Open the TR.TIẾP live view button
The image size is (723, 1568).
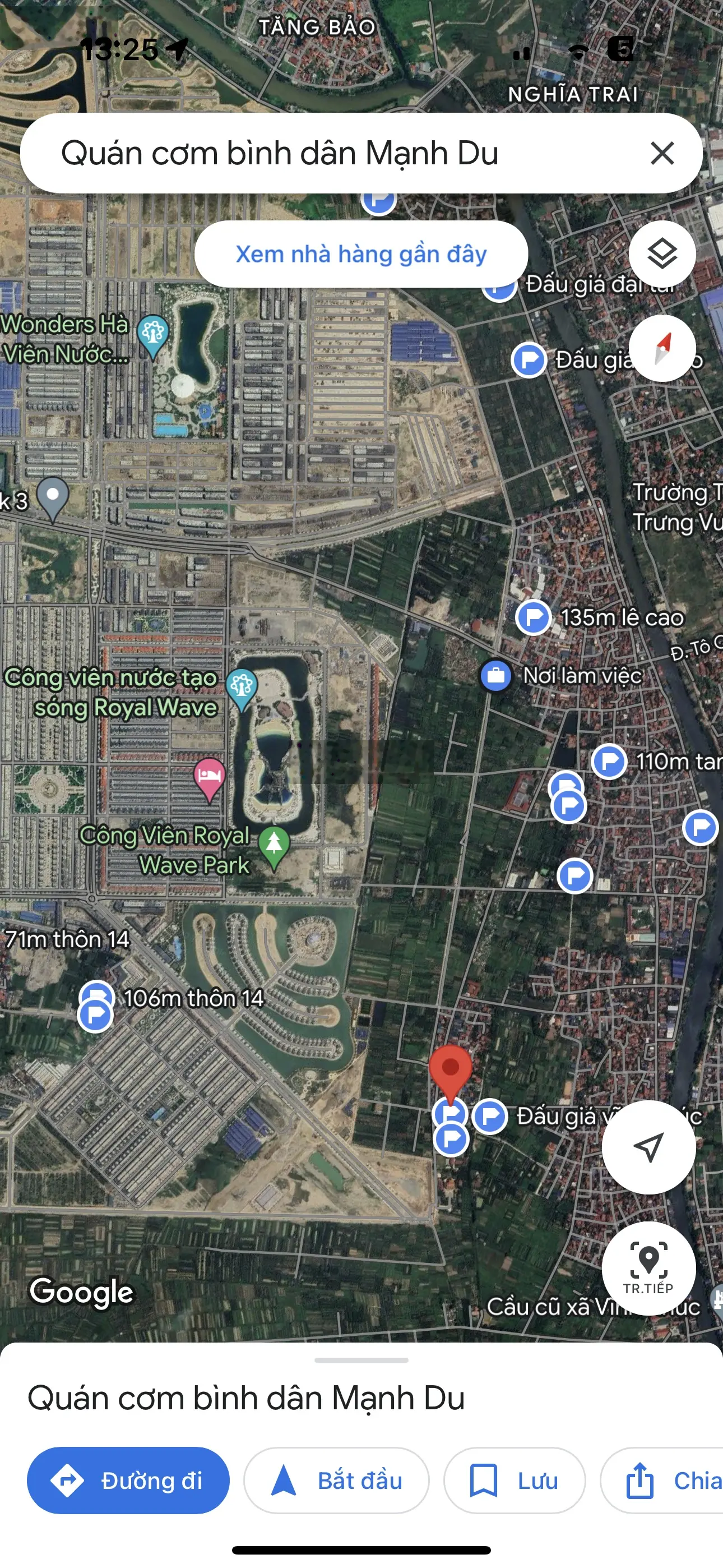[648, 1267]
